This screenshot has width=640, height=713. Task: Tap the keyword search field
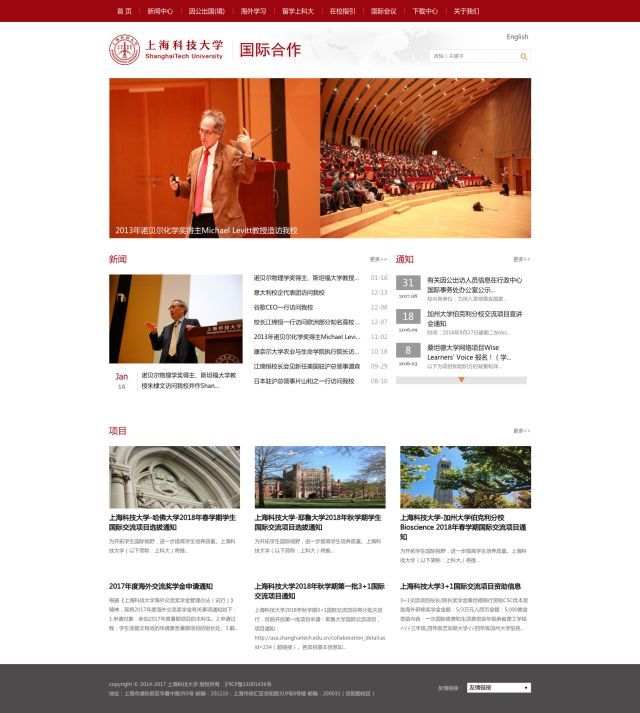474,56
